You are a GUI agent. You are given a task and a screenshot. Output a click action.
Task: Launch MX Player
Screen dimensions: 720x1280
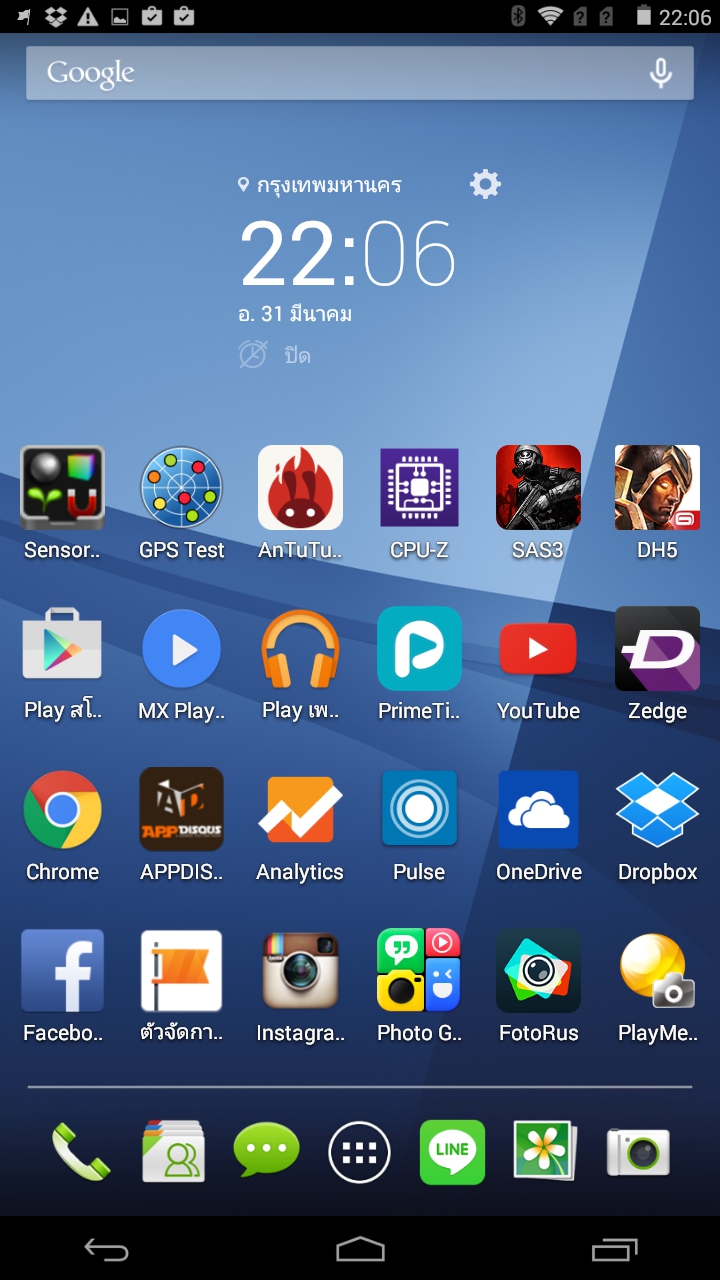(x=181, y=649)
